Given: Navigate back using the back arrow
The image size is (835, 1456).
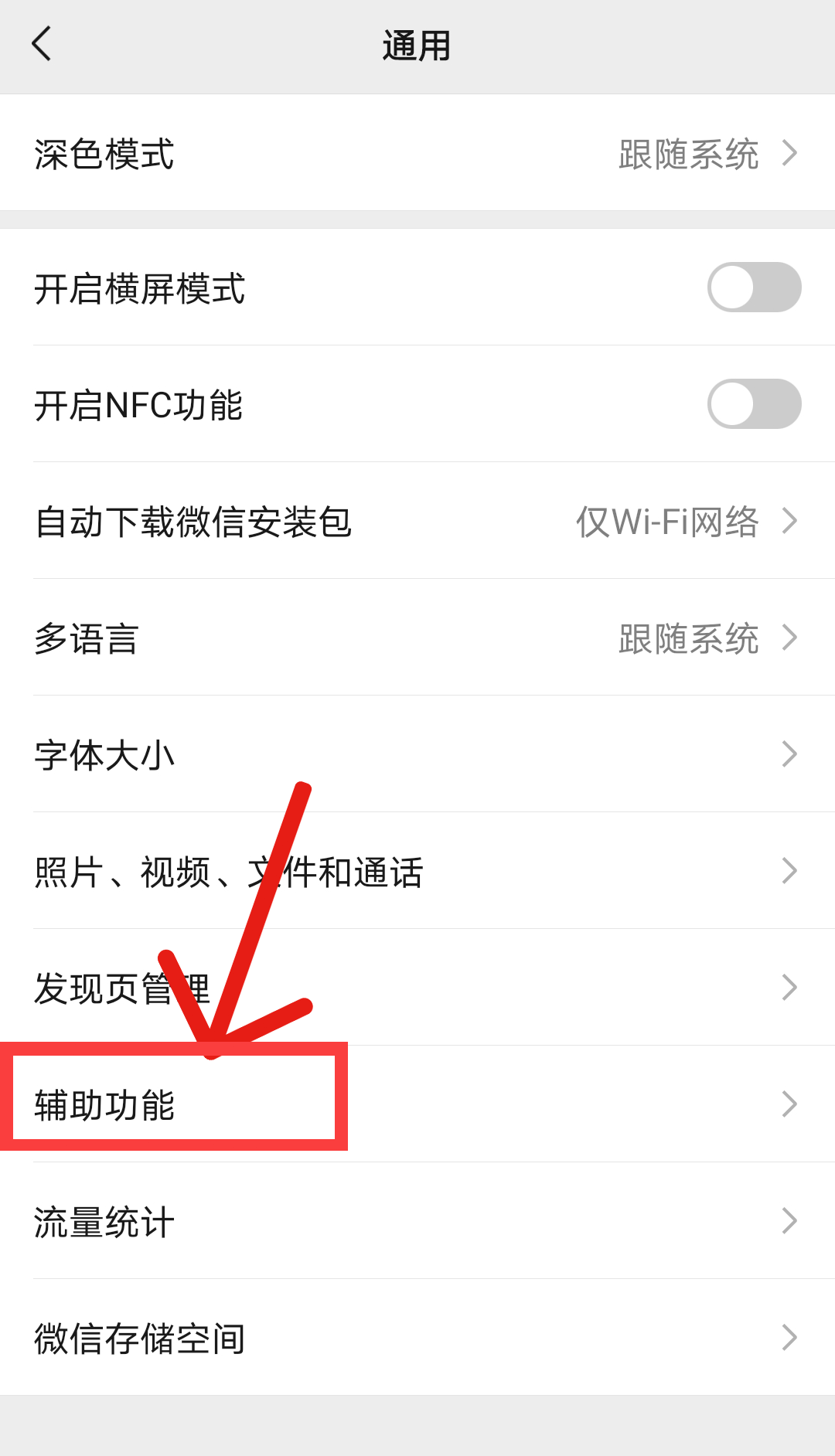Looking at the screenshot, I should click(43, 45).
